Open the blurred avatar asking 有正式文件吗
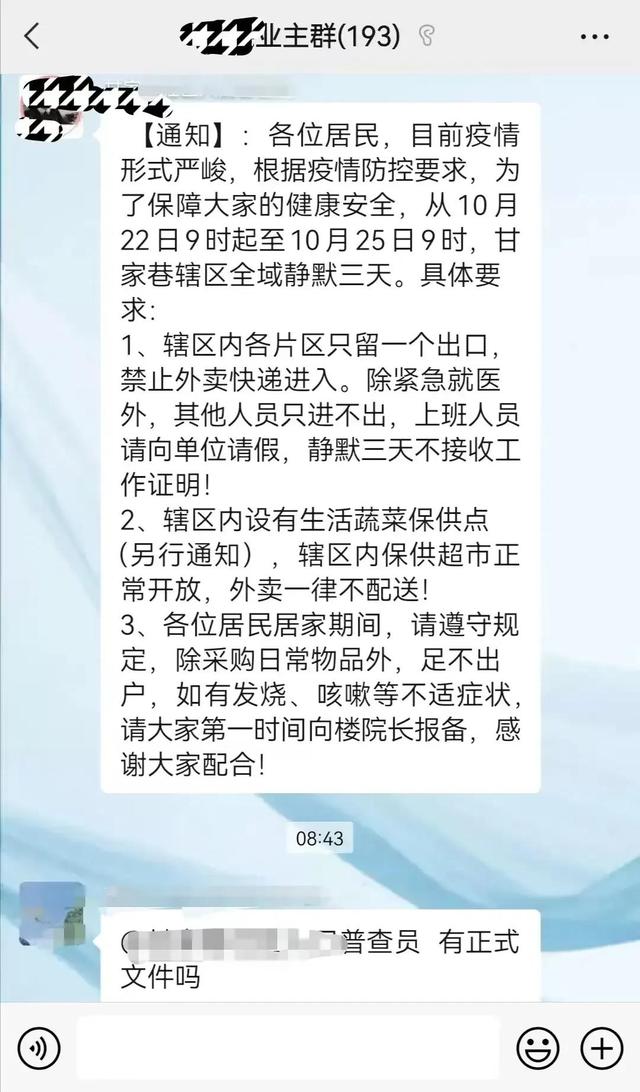Image resolution: width=640 pixels, height=1092 pixels. (x=52, y=914)
